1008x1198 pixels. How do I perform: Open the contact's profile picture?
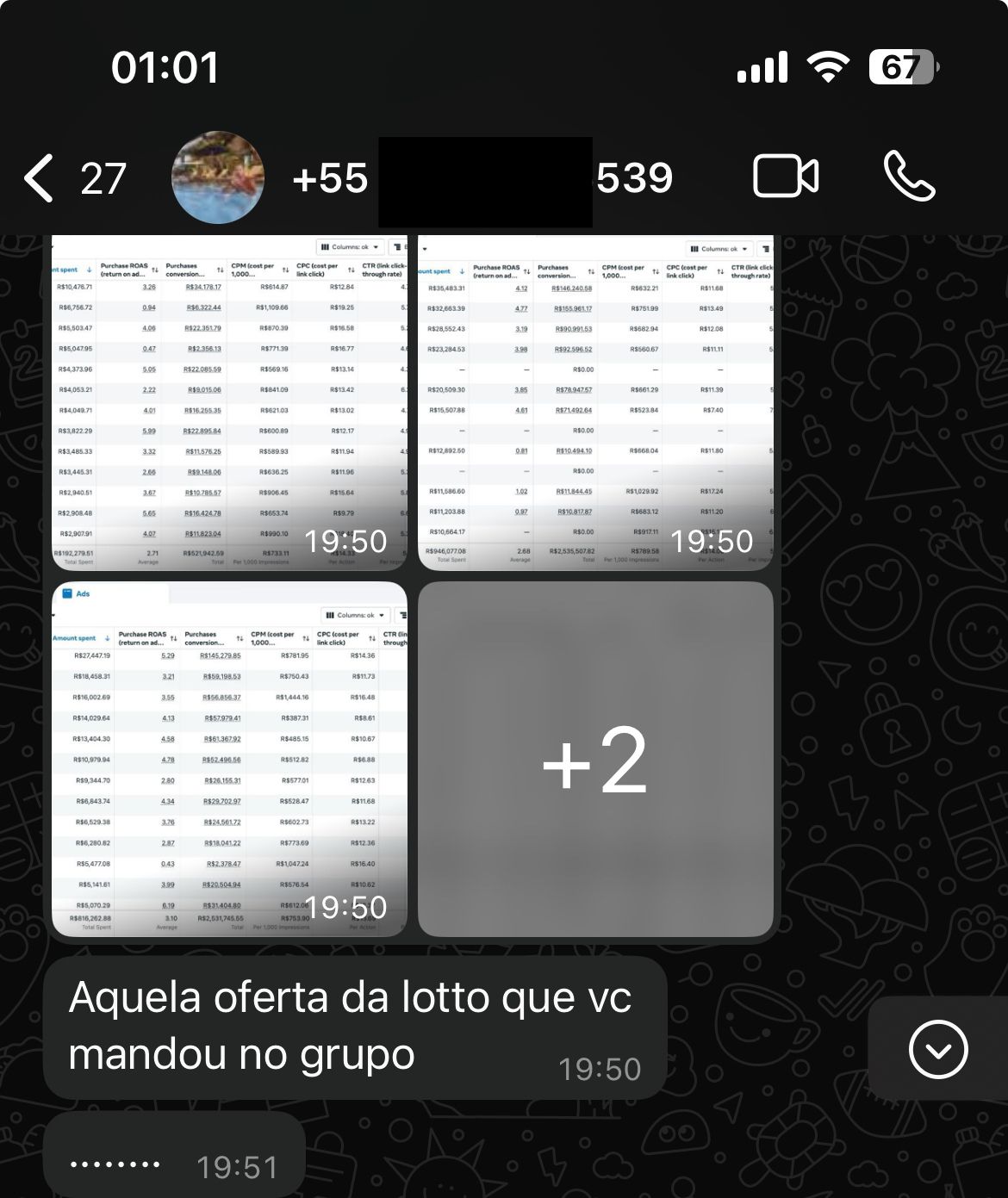[218, 177]
